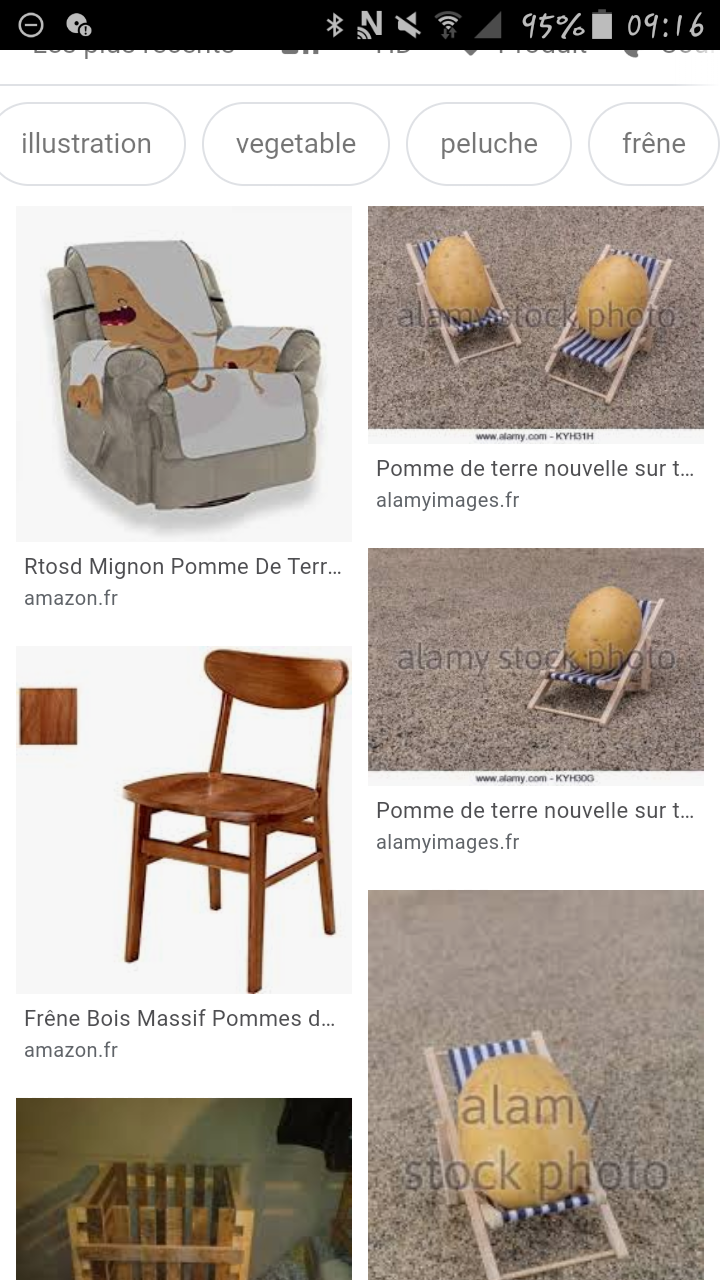This screenshot has height=1280, width=720.
Task: Choose the peluche suggestion chip
Action: pos(488,144)
